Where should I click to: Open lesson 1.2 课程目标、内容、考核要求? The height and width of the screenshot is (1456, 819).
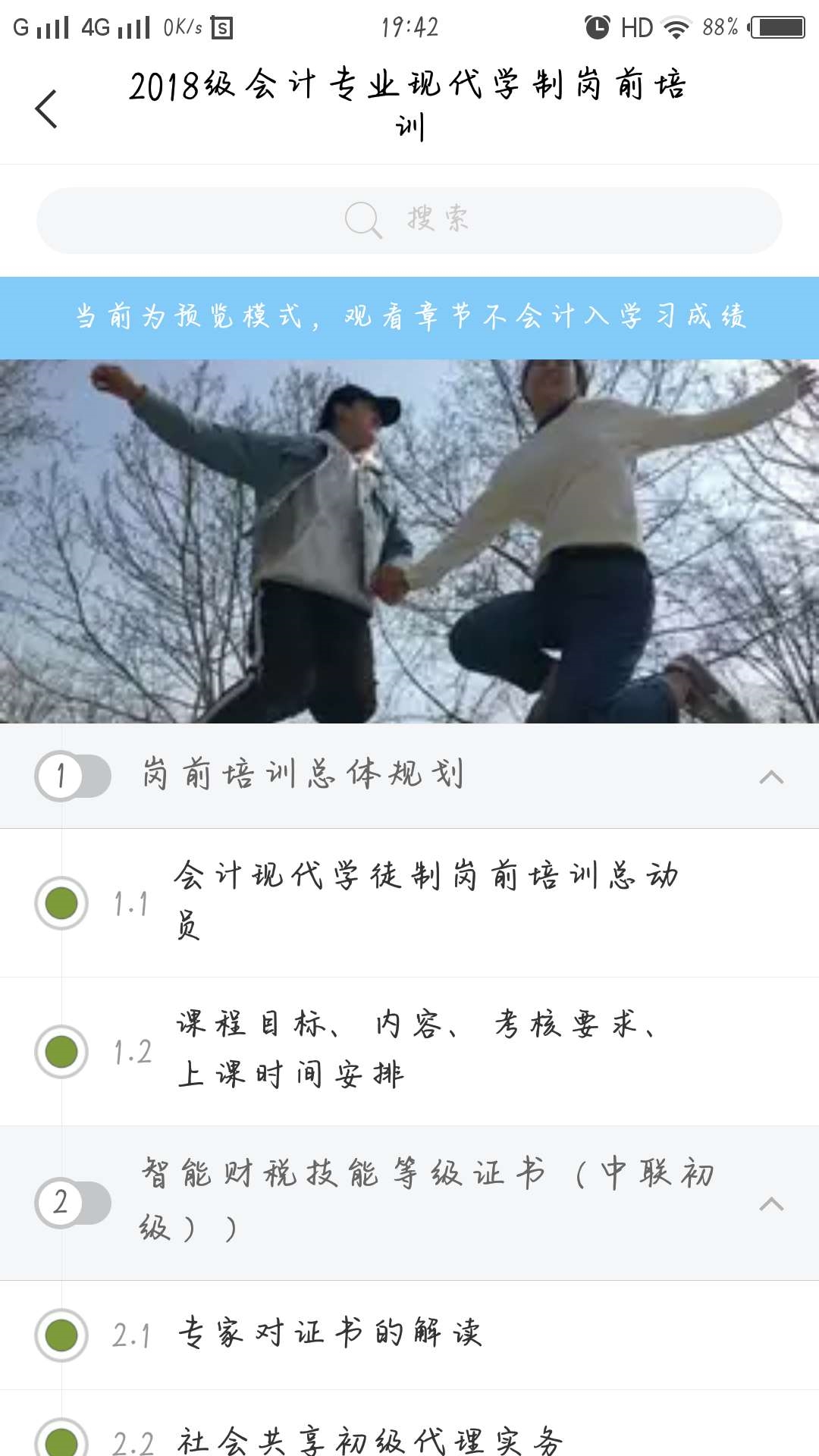[417, 1050]
